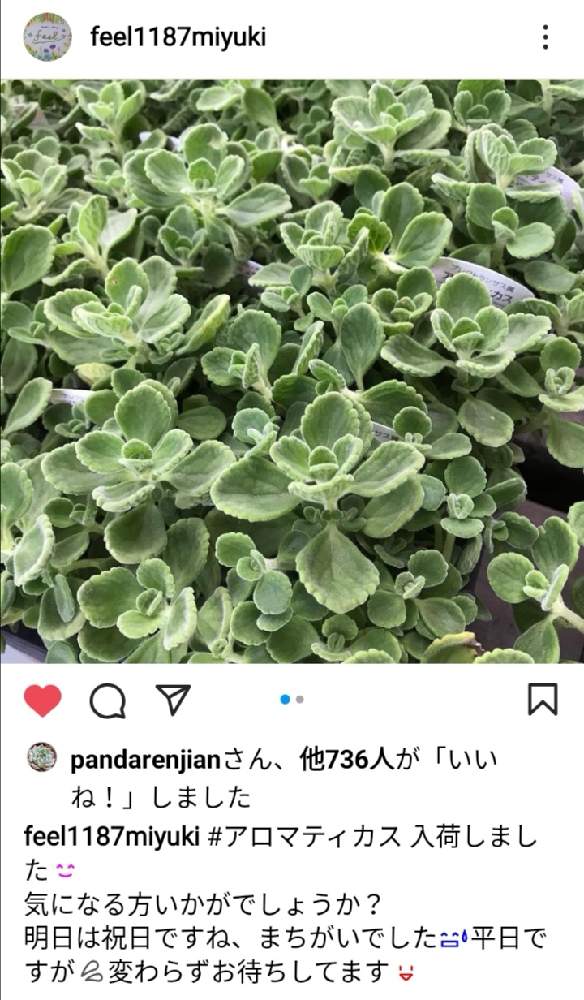The image size is (584, 1000).
Task: Tap the carousel page indicator dots
Action: click(292, 700)
